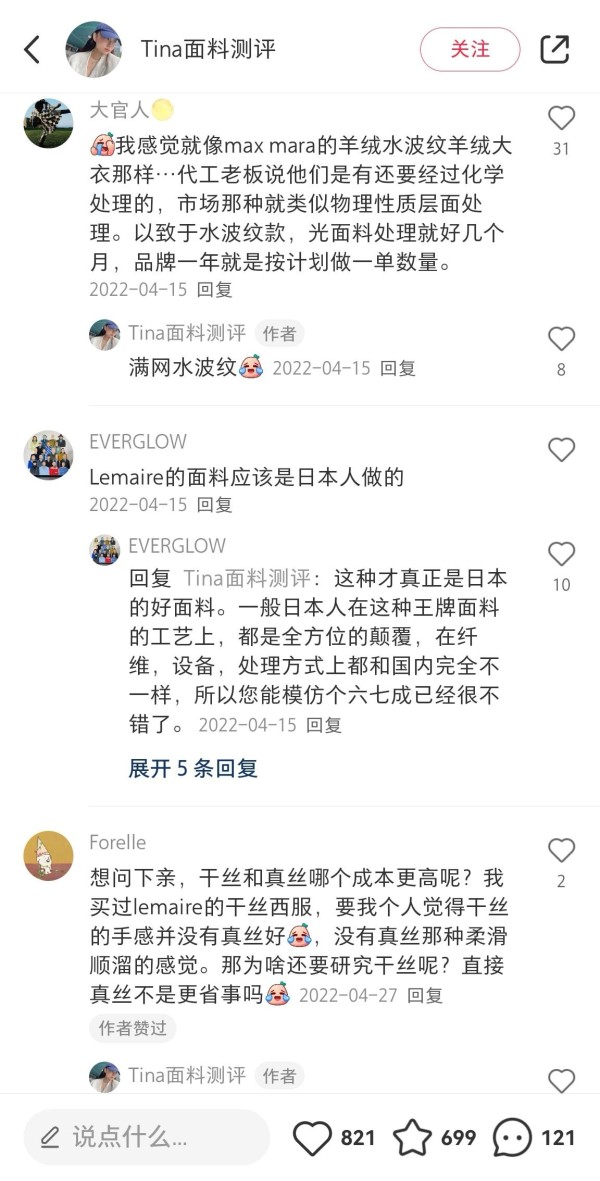Reply to 大官人's comment
The width and height of the screenshot is (600, 1181).
[x=215, y=289]
